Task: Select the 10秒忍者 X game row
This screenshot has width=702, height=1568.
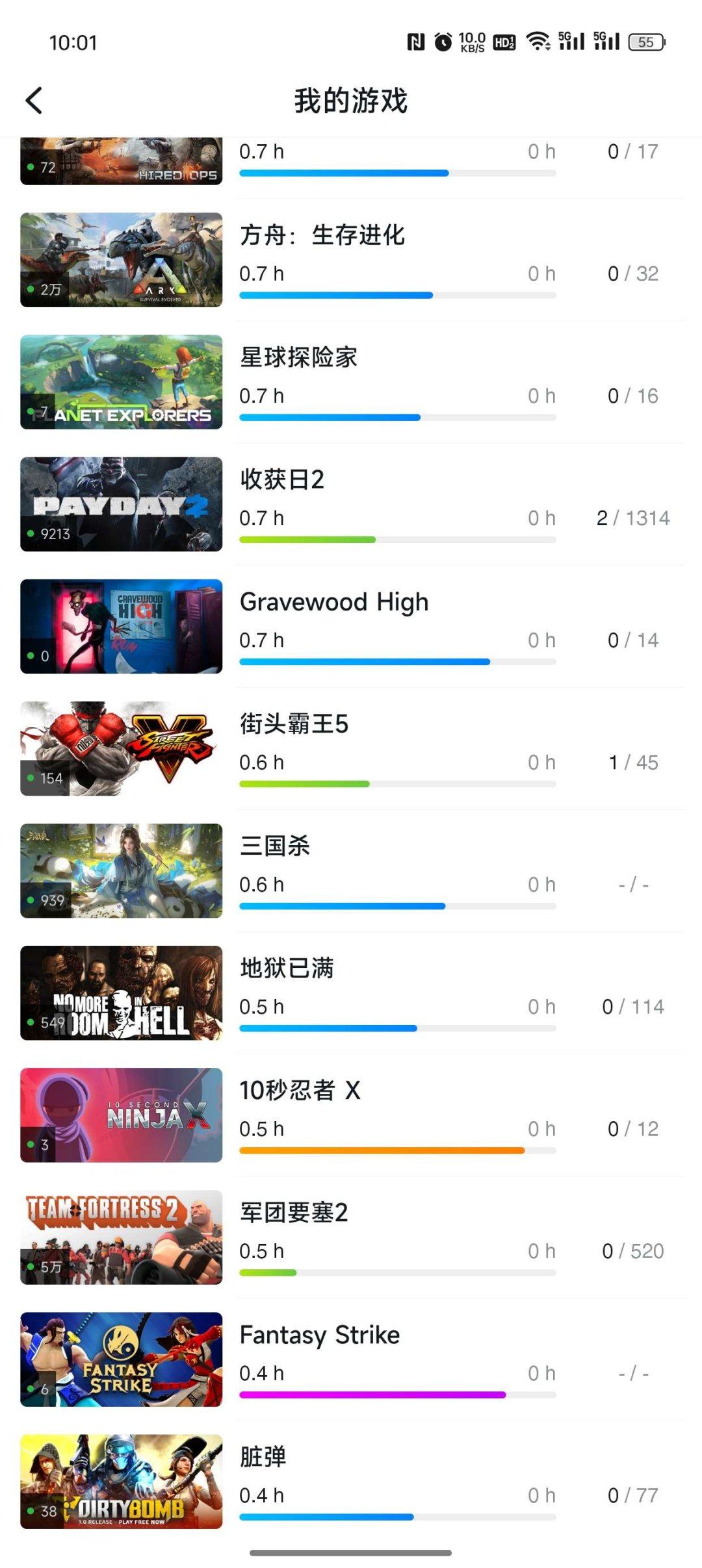Action: point(351,1115)
